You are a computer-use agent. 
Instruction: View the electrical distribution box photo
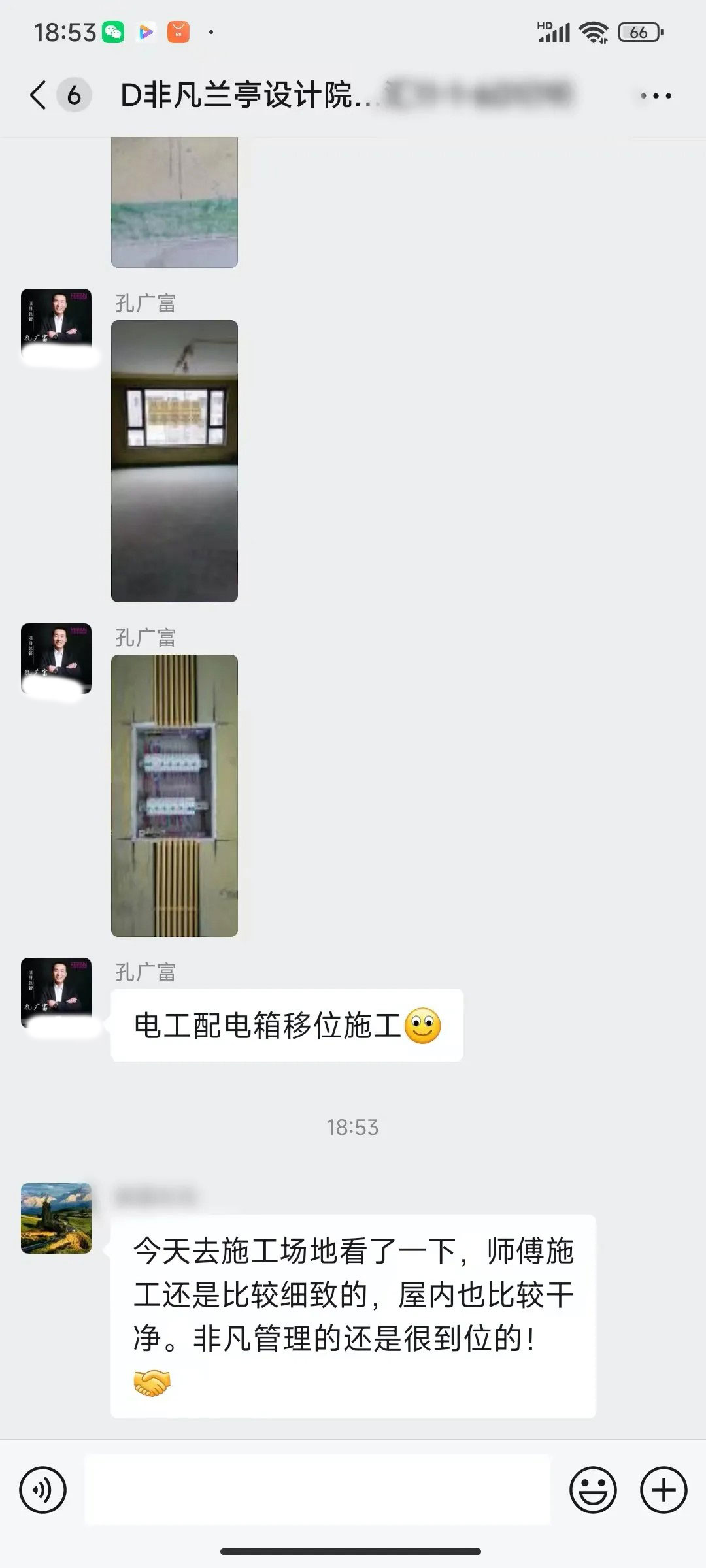coord(175,796)
